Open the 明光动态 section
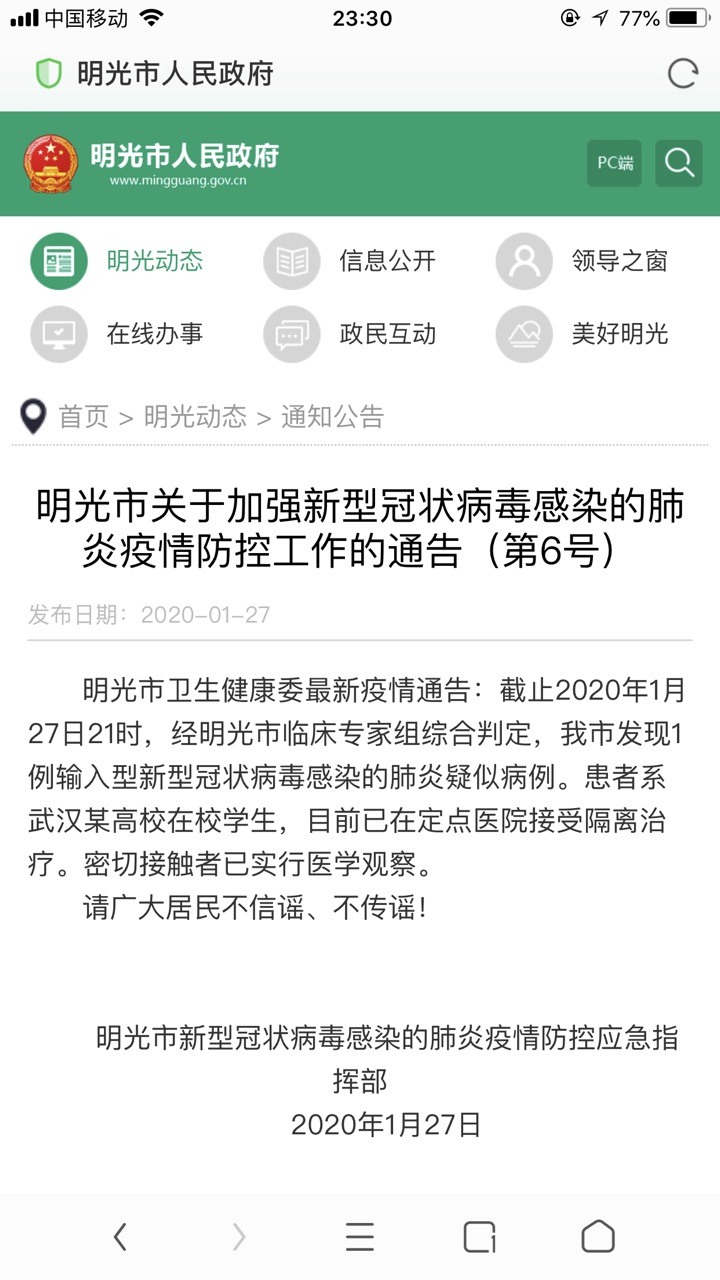 (x=118, y=261)
